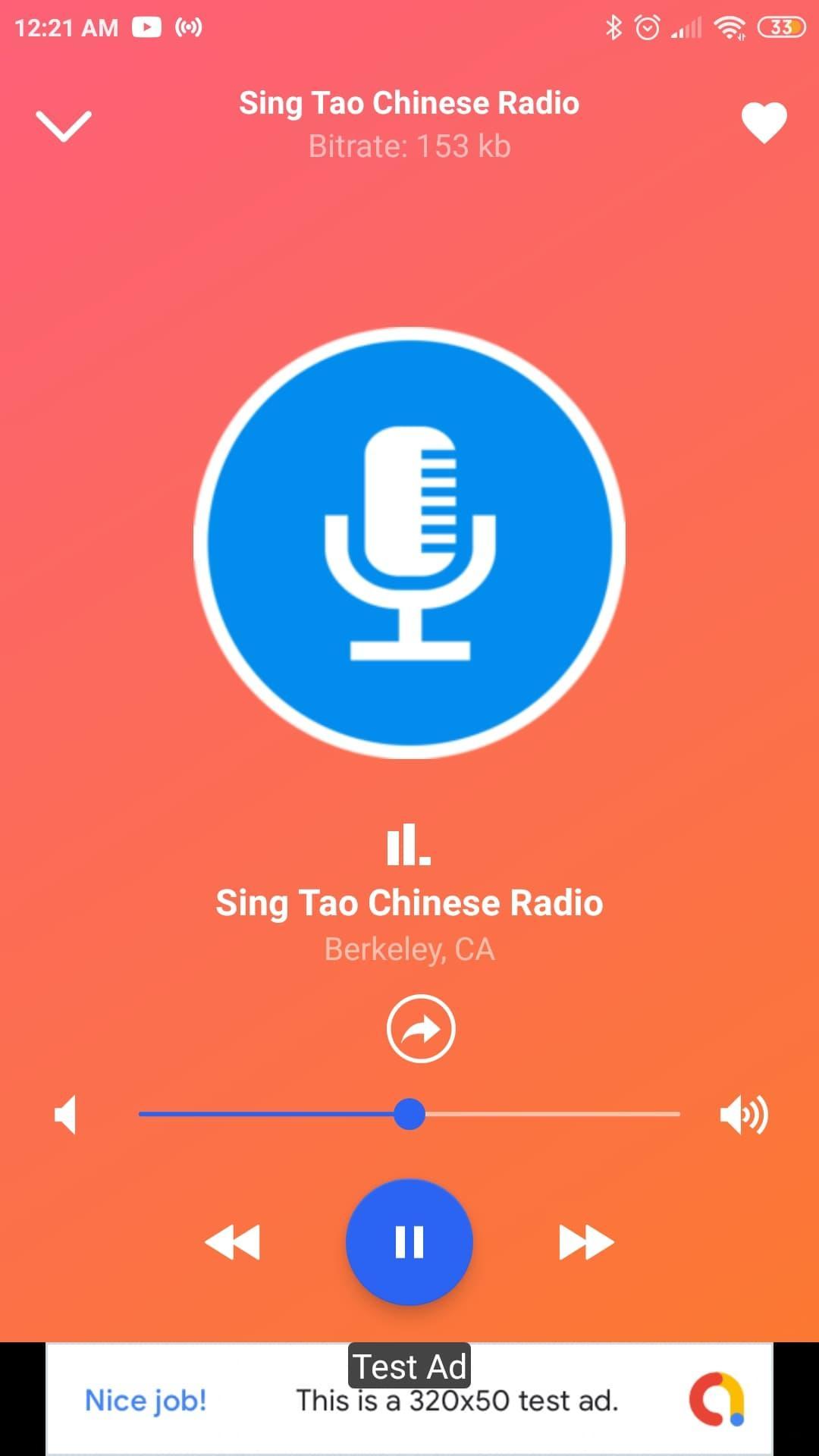Skip to the next station
The width and height of the screenshot is (819, 1456).
(586, 1242)
